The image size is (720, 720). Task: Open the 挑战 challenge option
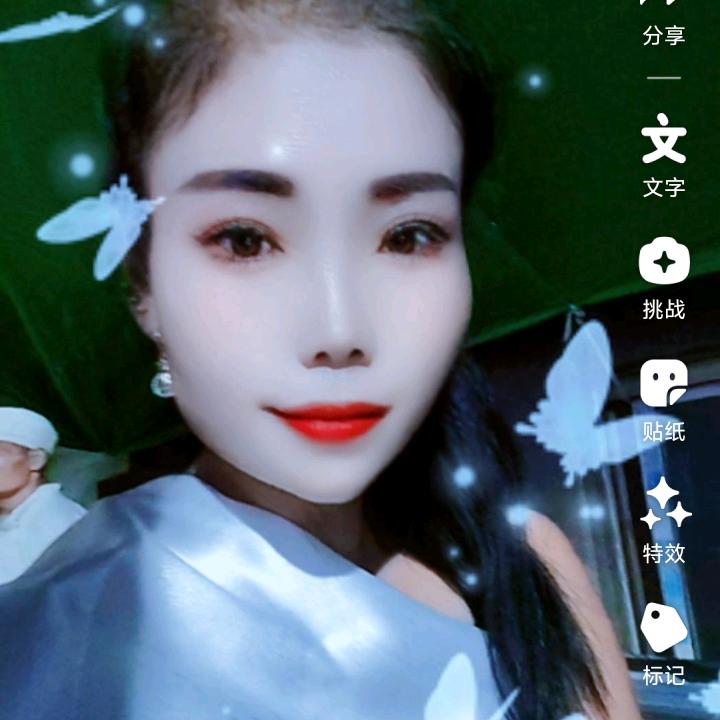[x=664, y=277]
